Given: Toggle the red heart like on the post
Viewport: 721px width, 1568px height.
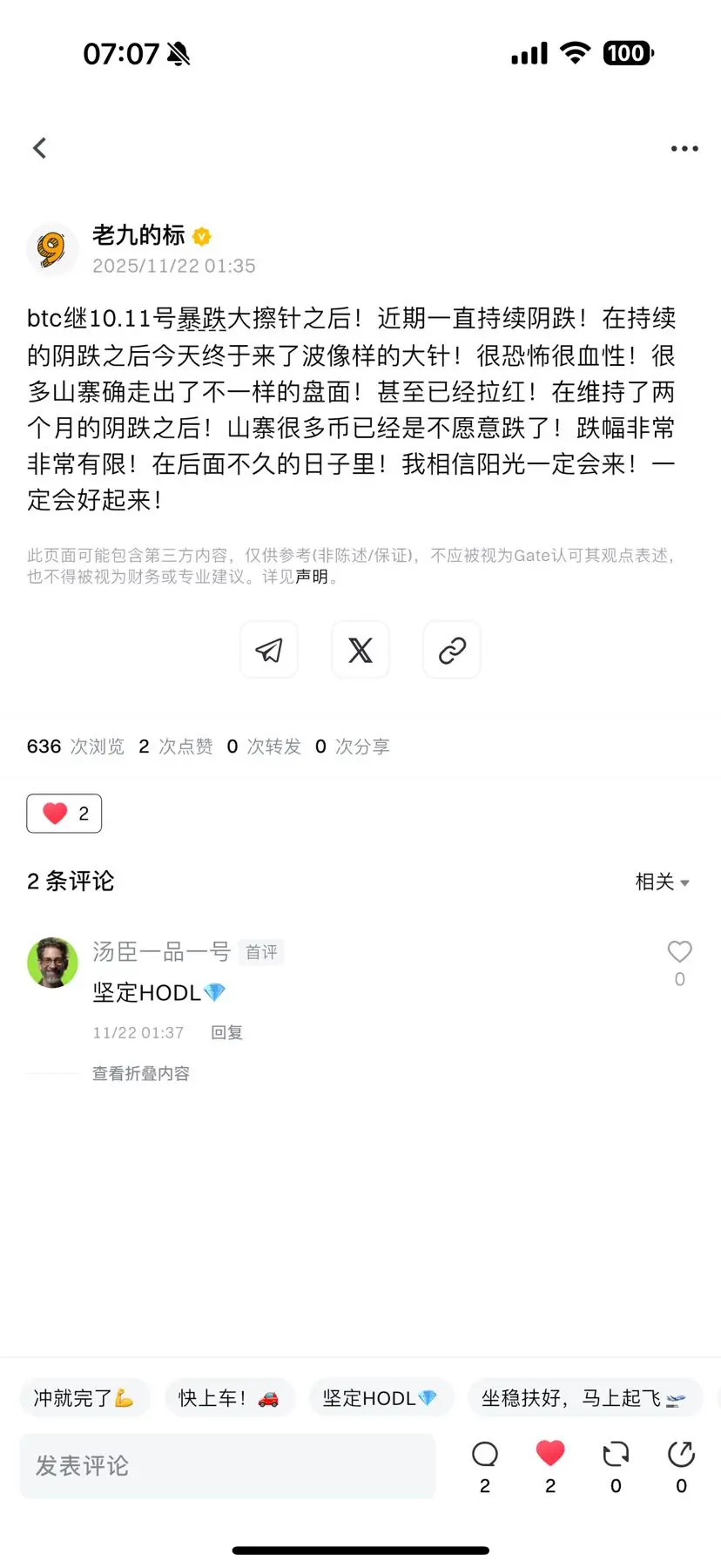Looking at the screenshot, I should (x=64, y=813).
